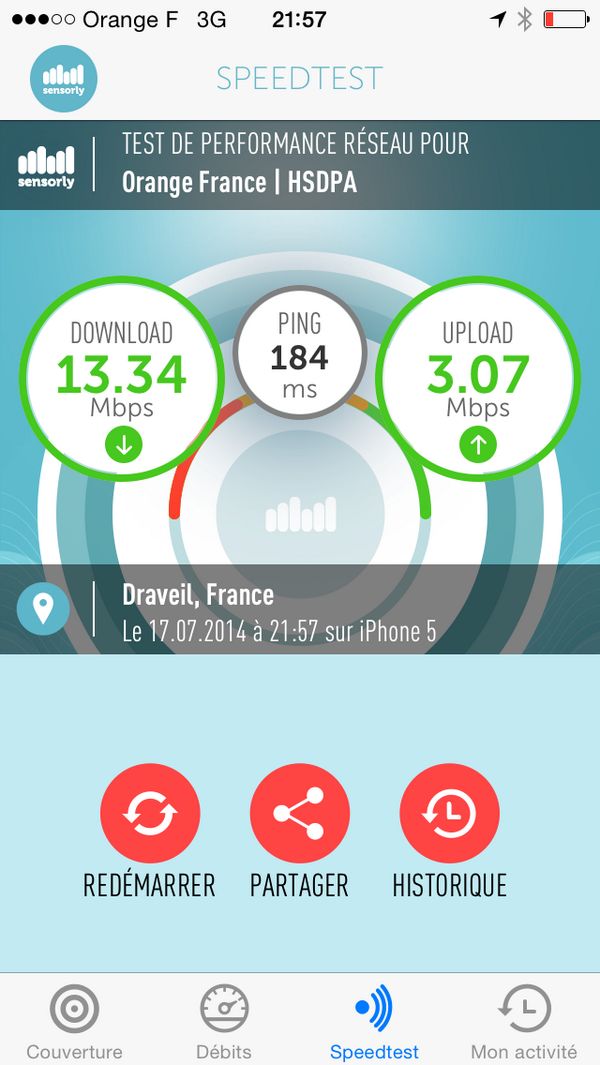Switch to the Couverture tab

point(75,1020)
